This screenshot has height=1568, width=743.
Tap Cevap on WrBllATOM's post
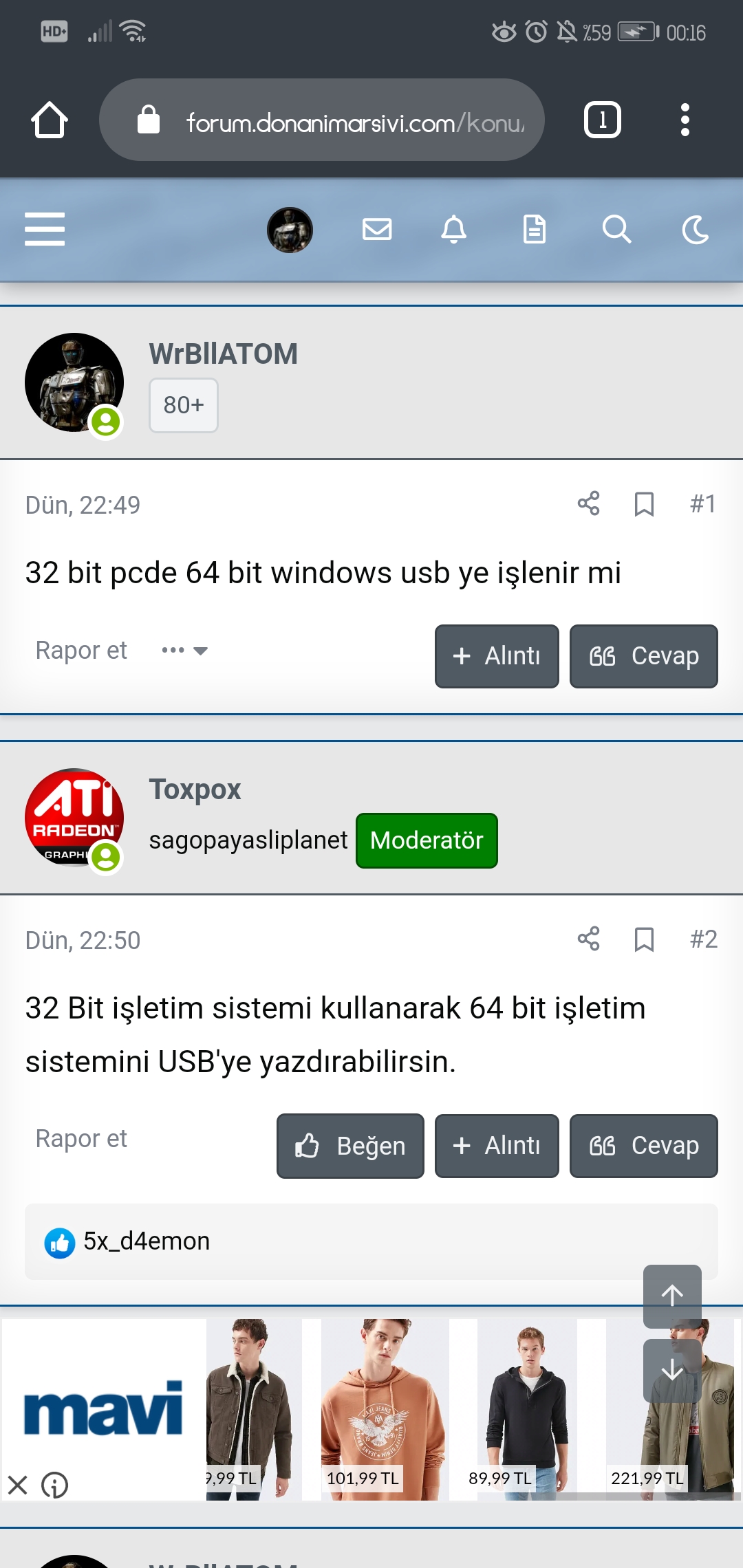click(644, 656)
